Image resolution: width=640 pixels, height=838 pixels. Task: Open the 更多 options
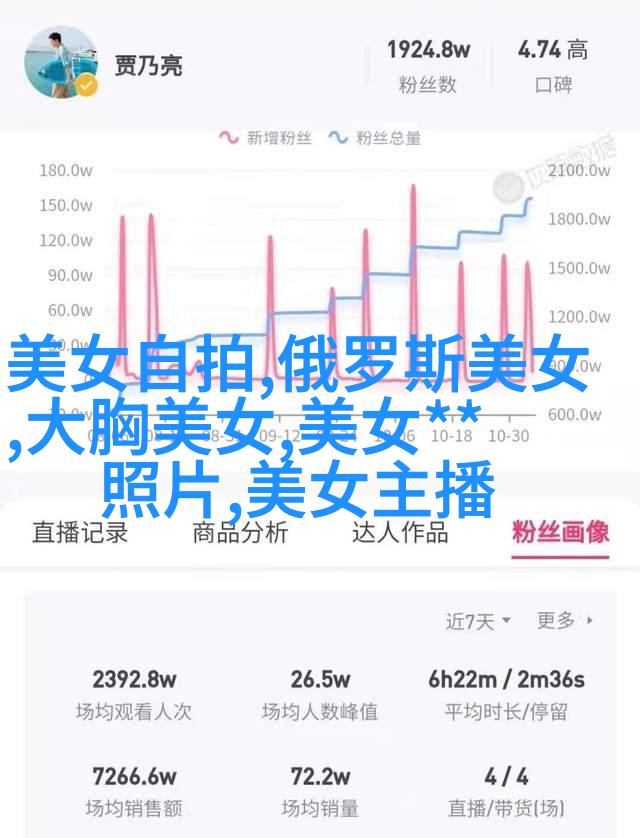(564, 621)
